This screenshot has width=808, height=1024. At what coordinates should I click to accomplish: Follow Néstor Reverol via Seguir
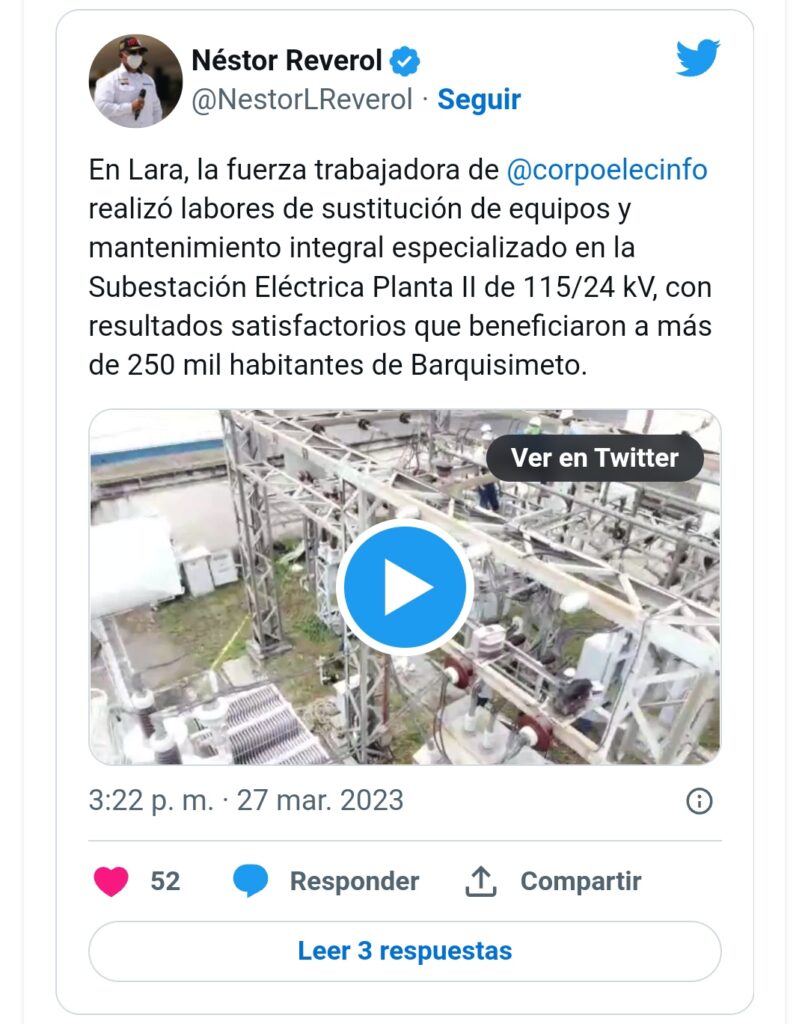pos(479,100)
